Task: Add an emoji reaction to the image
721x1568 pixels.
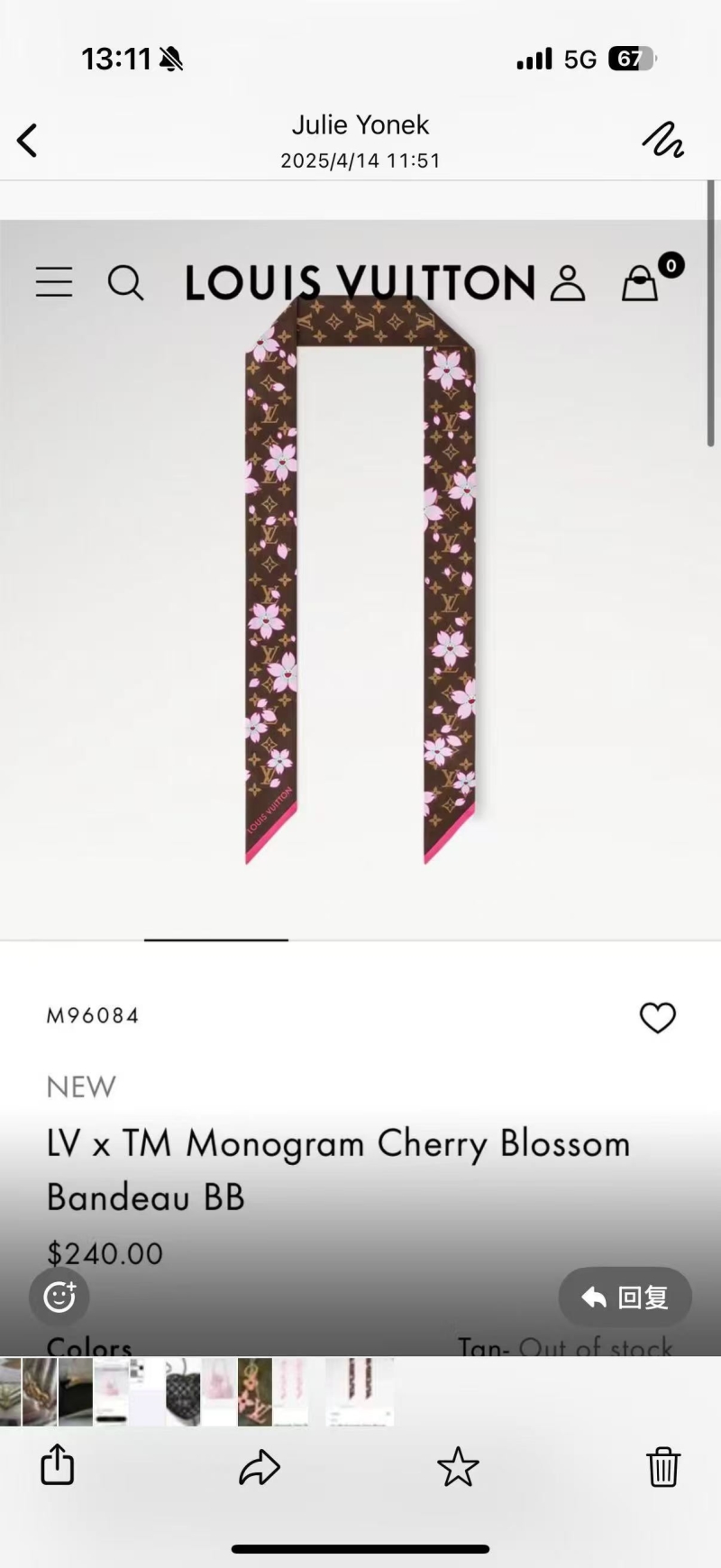Action: click(x=59, y=1297)
